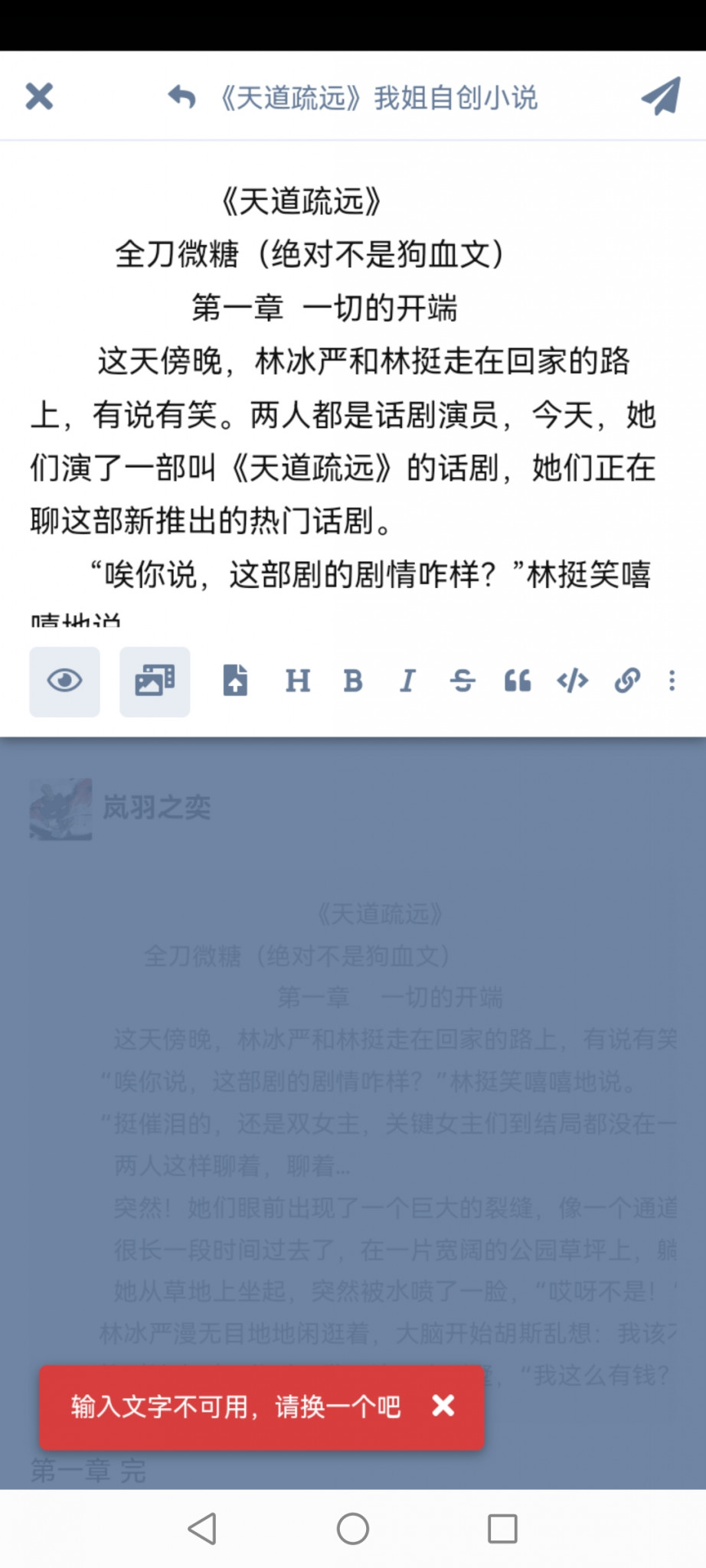This screenshot has height=1568, width=706.
Task: Apply heading formatting
Action: pyautogui.click(x=298, y=680)
